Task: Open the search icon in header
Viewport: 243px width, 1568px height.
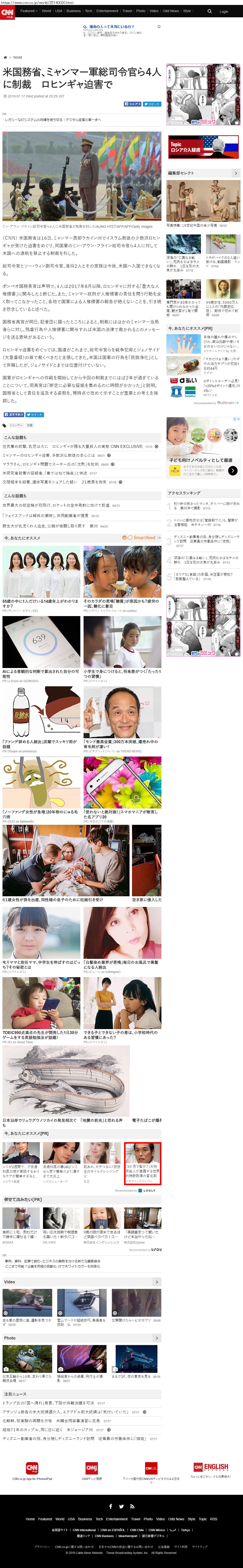Action: 209,11
